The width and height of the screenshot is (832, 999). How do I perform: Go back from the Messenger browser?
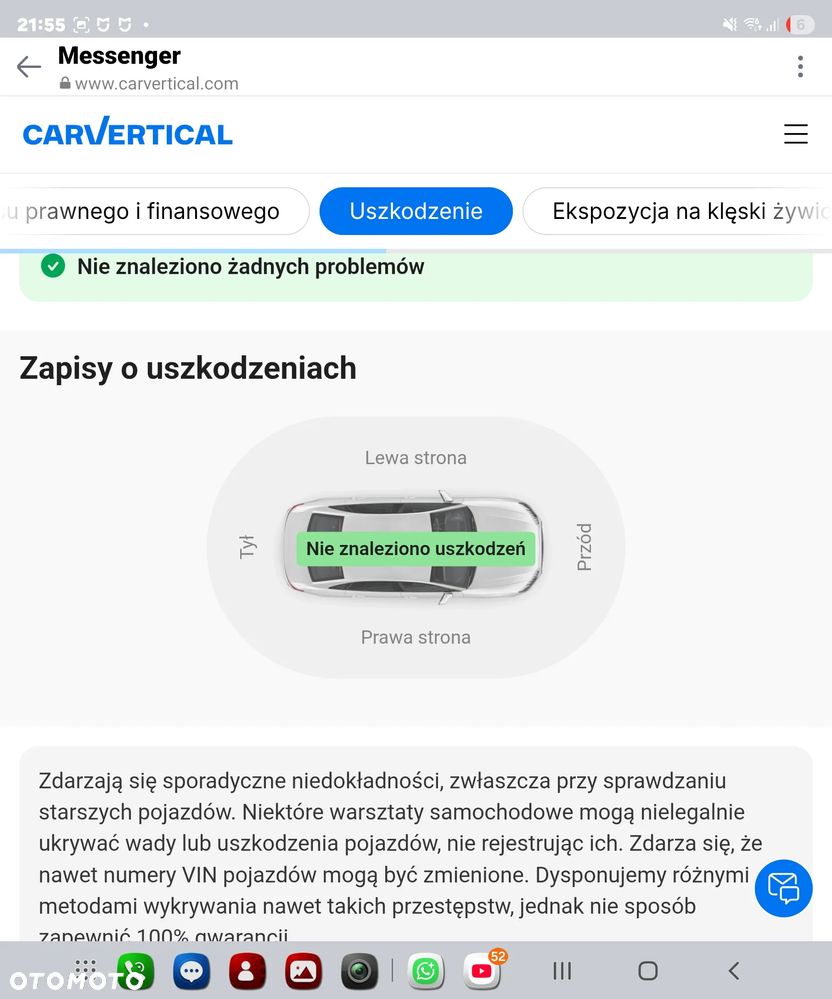point(28,67)
